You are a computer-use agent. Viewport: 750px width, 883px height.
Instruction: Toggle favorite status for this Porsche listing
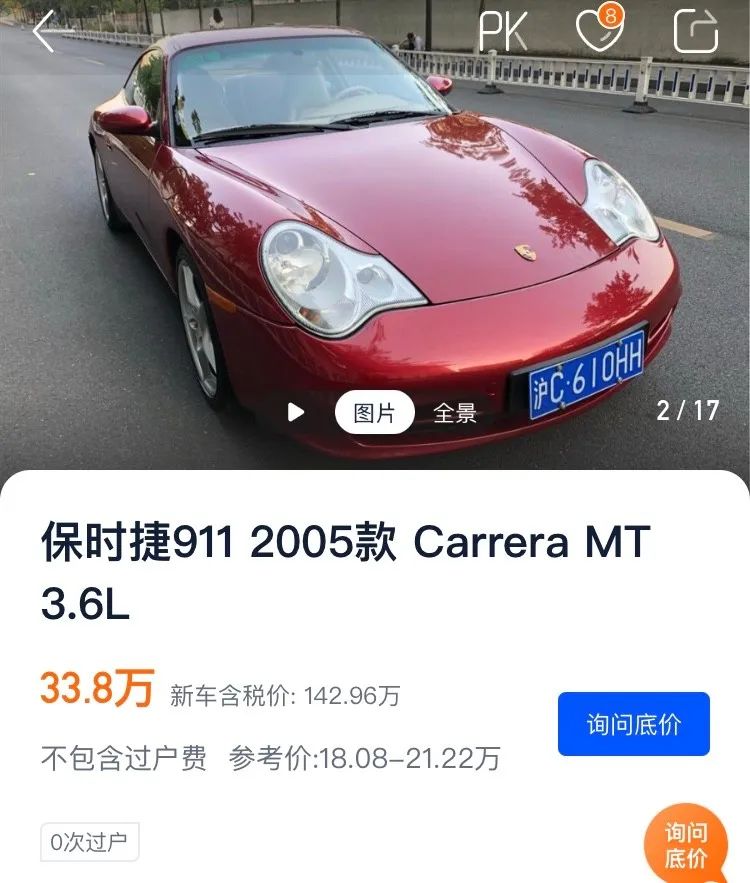pos(599,32)
